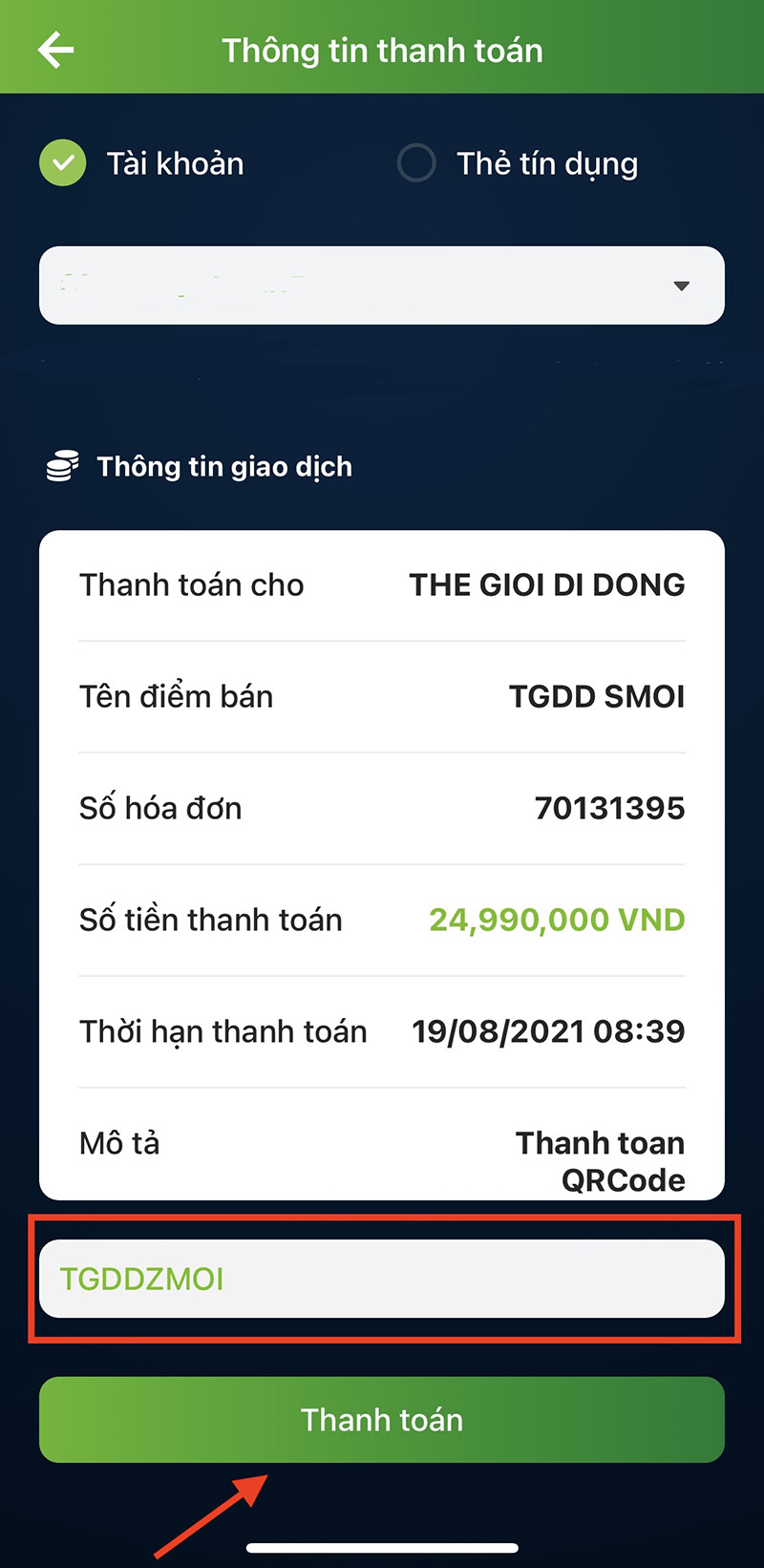Screen dimensions: 764x1568
Task: Tap the green checkmark beside Tài khoản
Action: point(62,163)
